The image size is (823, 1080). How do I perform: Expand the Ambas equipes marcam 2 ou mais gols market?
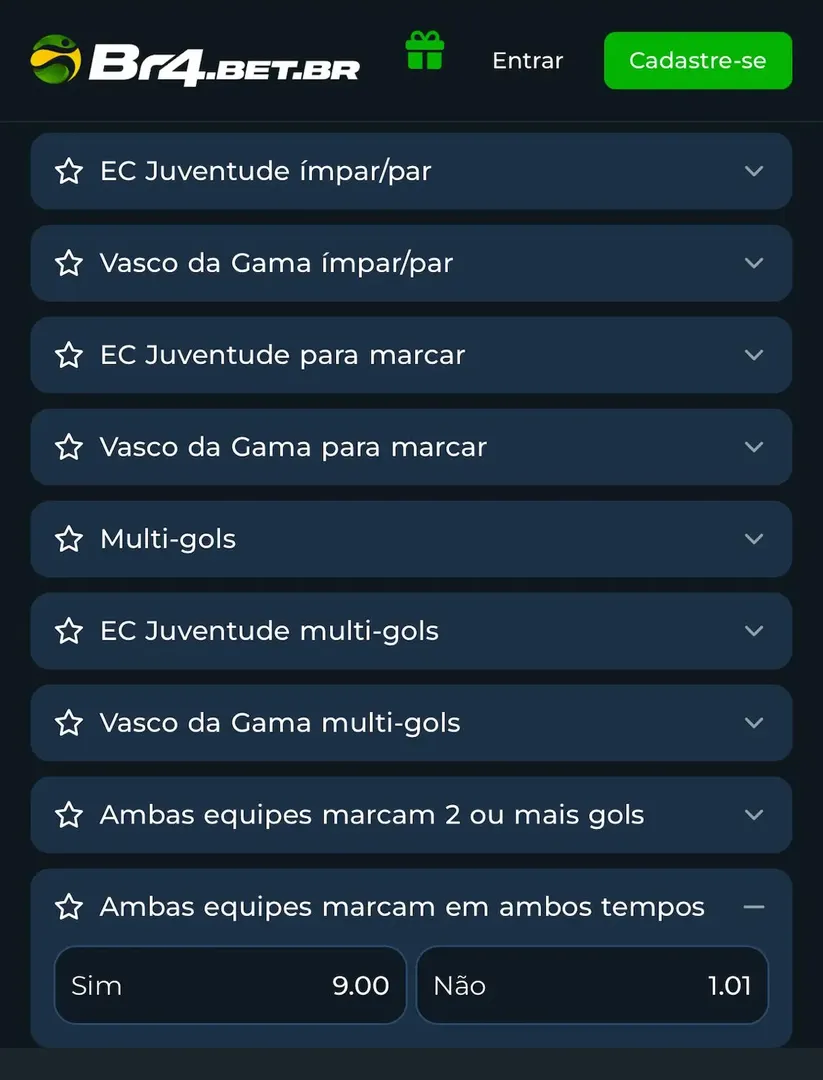point(755,815)
